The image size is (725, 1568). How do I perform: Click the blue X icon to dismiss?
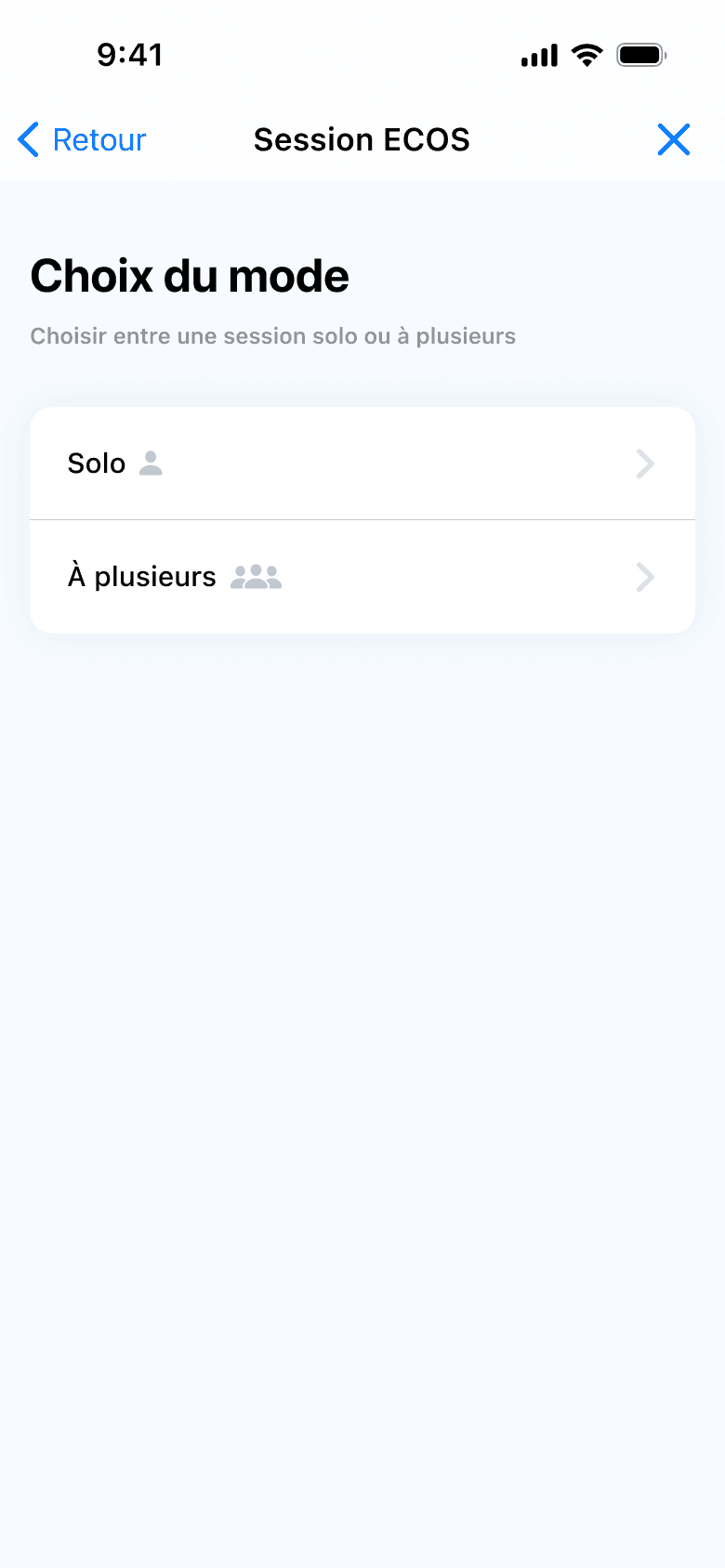click(x=674, y=139)
